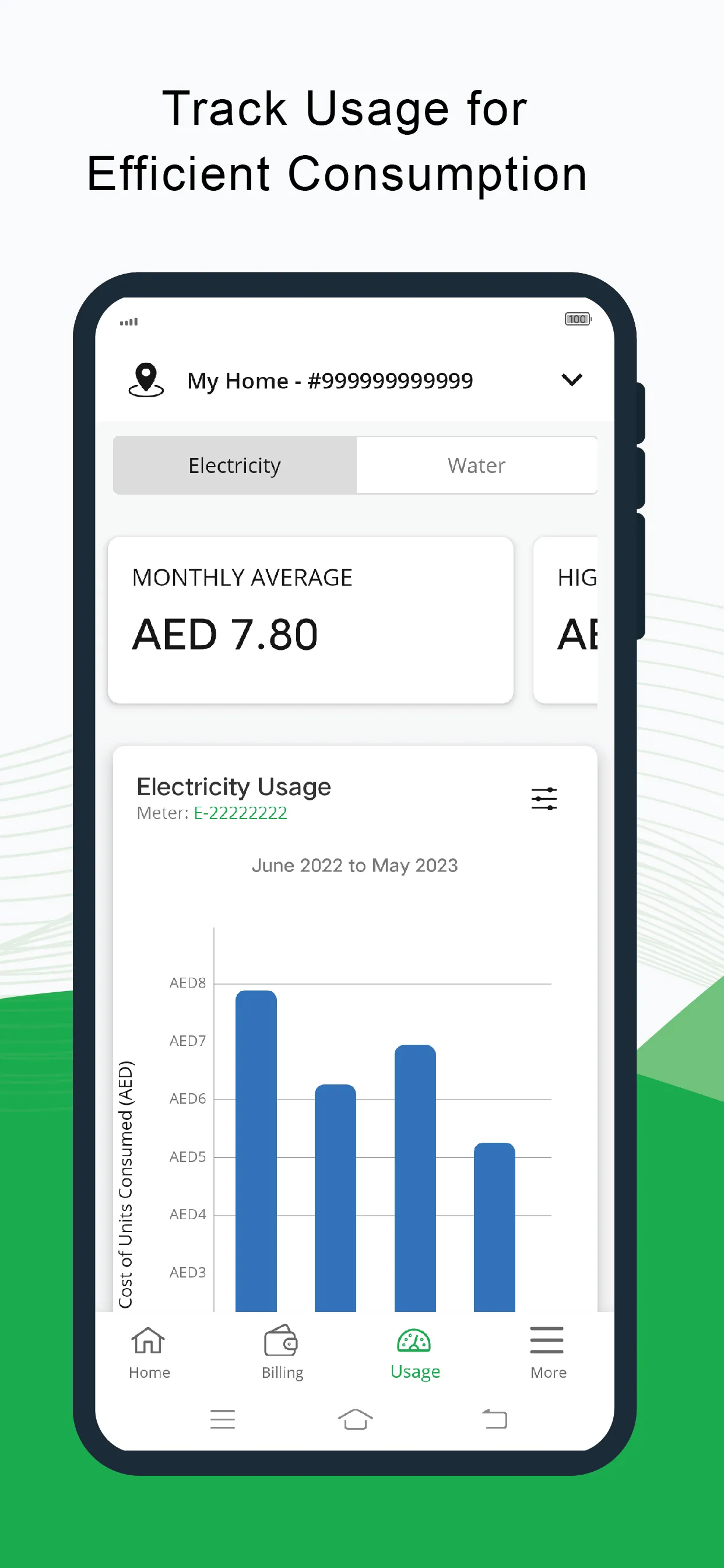Switch to the Electricity tab

[234, 464]
